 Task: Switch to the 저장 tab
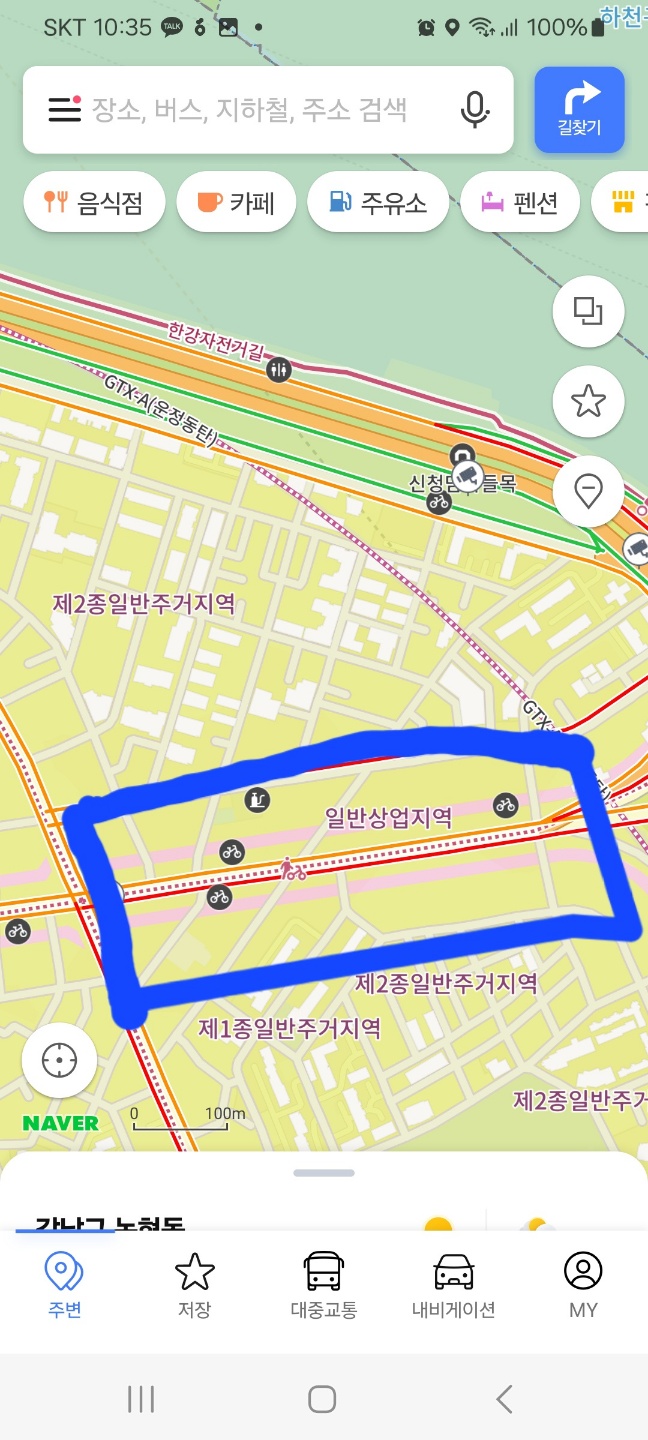click(x=194, y=1287)
